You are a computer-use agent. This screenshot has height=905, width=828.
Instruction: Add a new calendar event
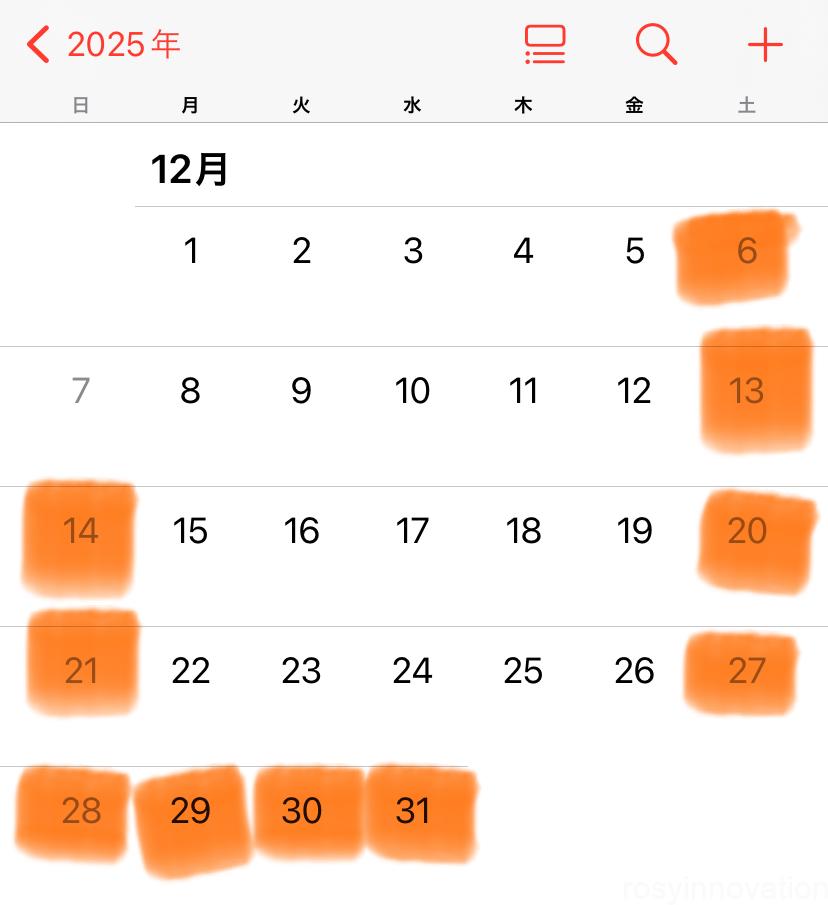click(x=765, y=45)
